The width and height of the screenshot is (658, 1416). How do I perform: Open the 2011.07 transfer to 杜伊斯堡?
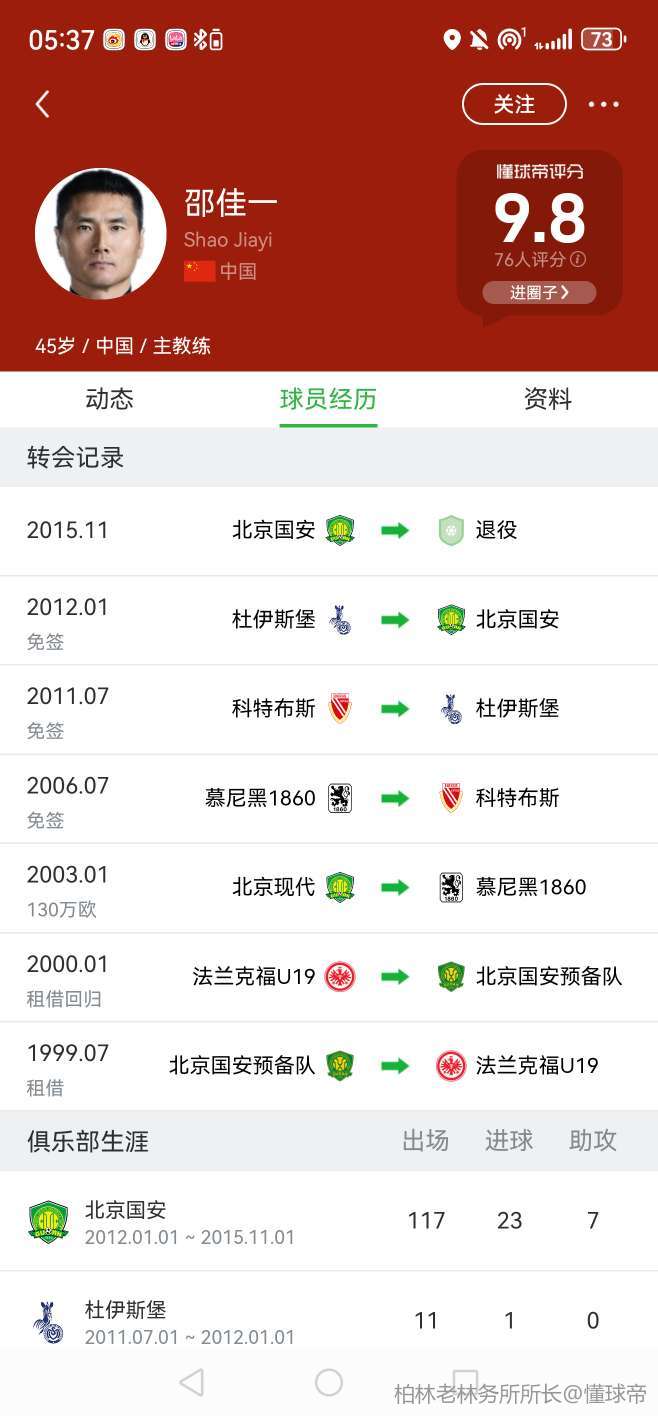point(329,709)
